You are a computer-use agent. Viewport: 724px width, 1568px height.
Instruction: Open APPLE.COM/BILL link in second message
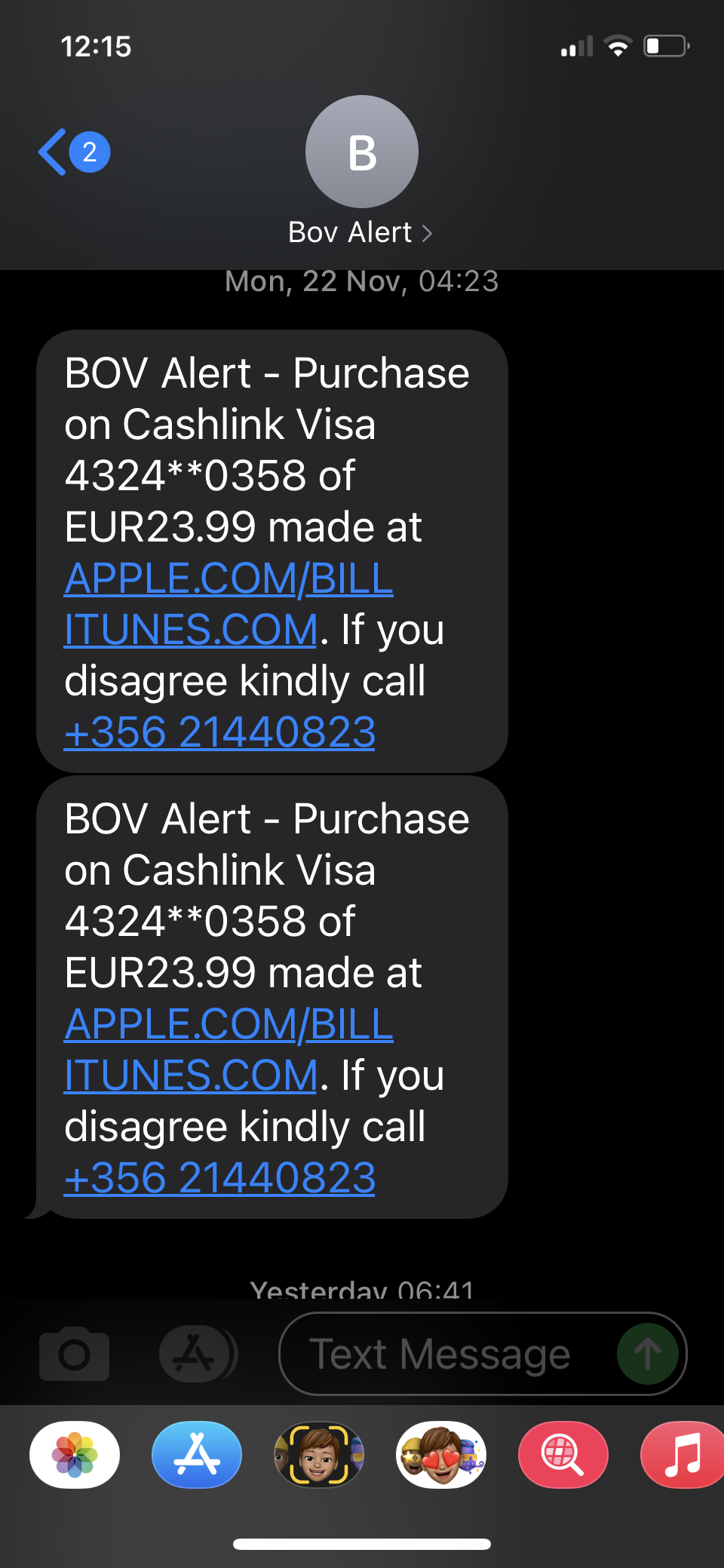229,1024
